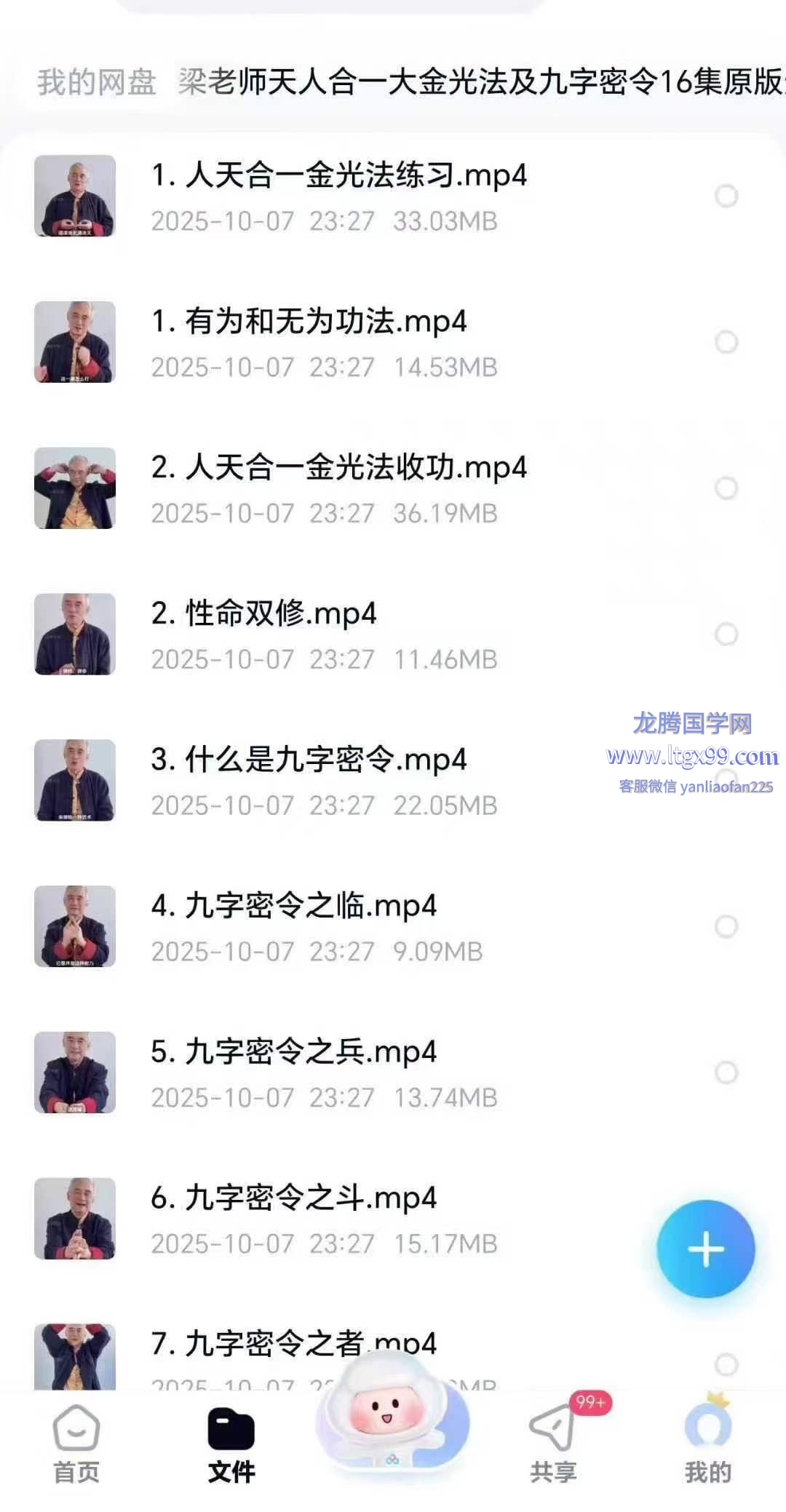The image size is (786, 1512).
Task: Open the center mascot assistant button
Action: [x=392, y=1426]
